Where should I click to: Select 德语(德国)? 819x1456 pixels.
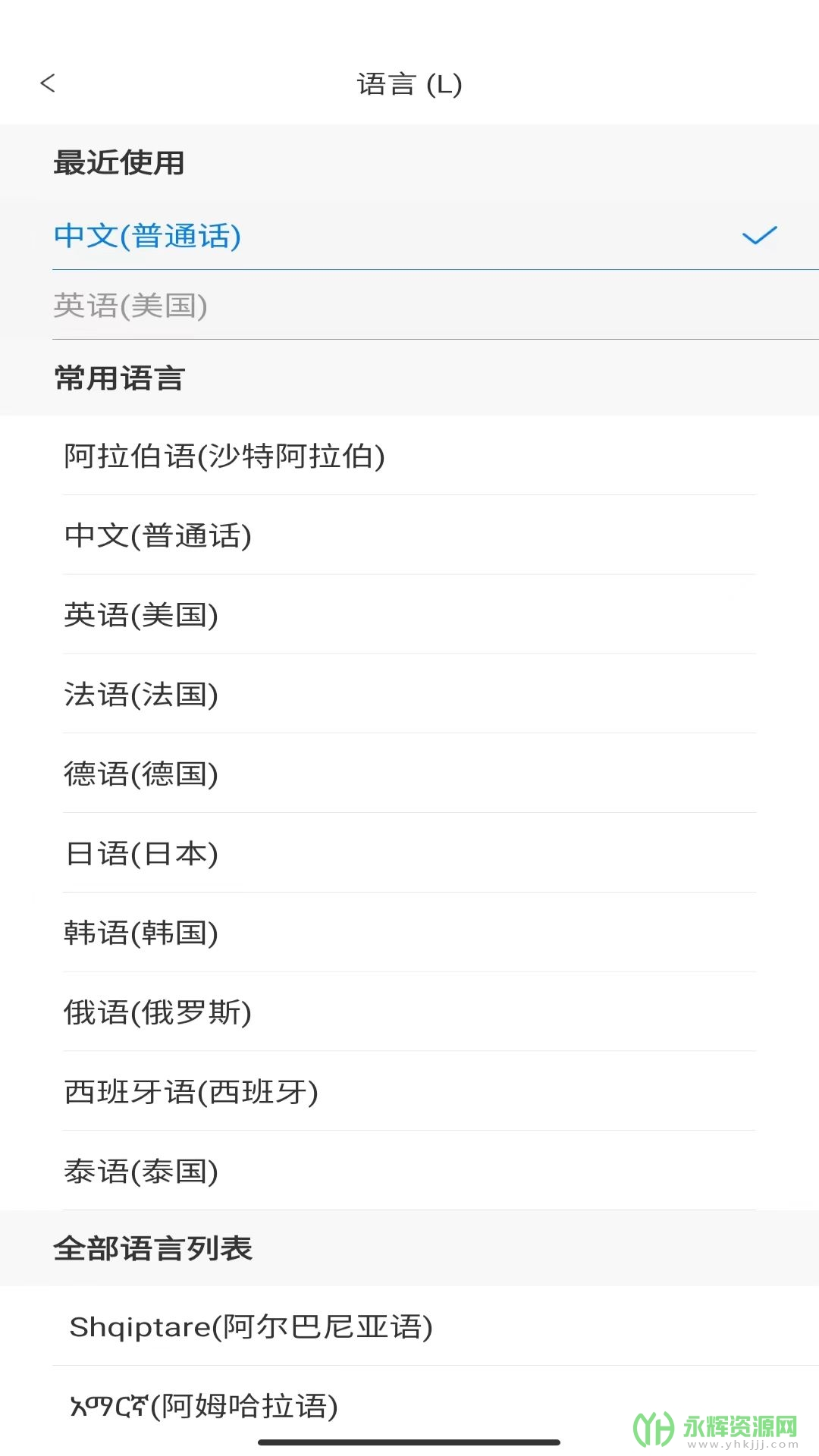(x=141, y=774)
